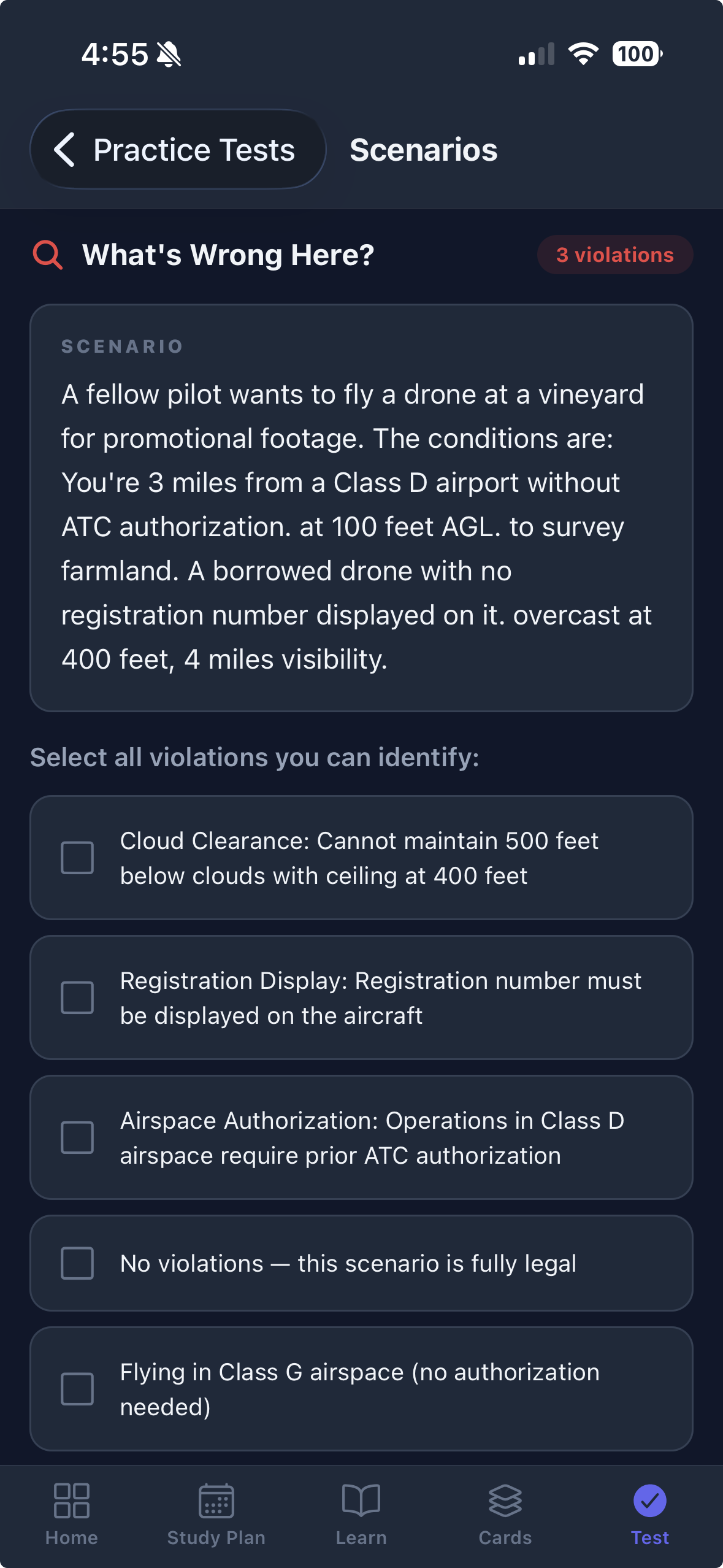Open the Cards tab
Viewport: 723px width, 1568px height.
(x=505, y=1514)
